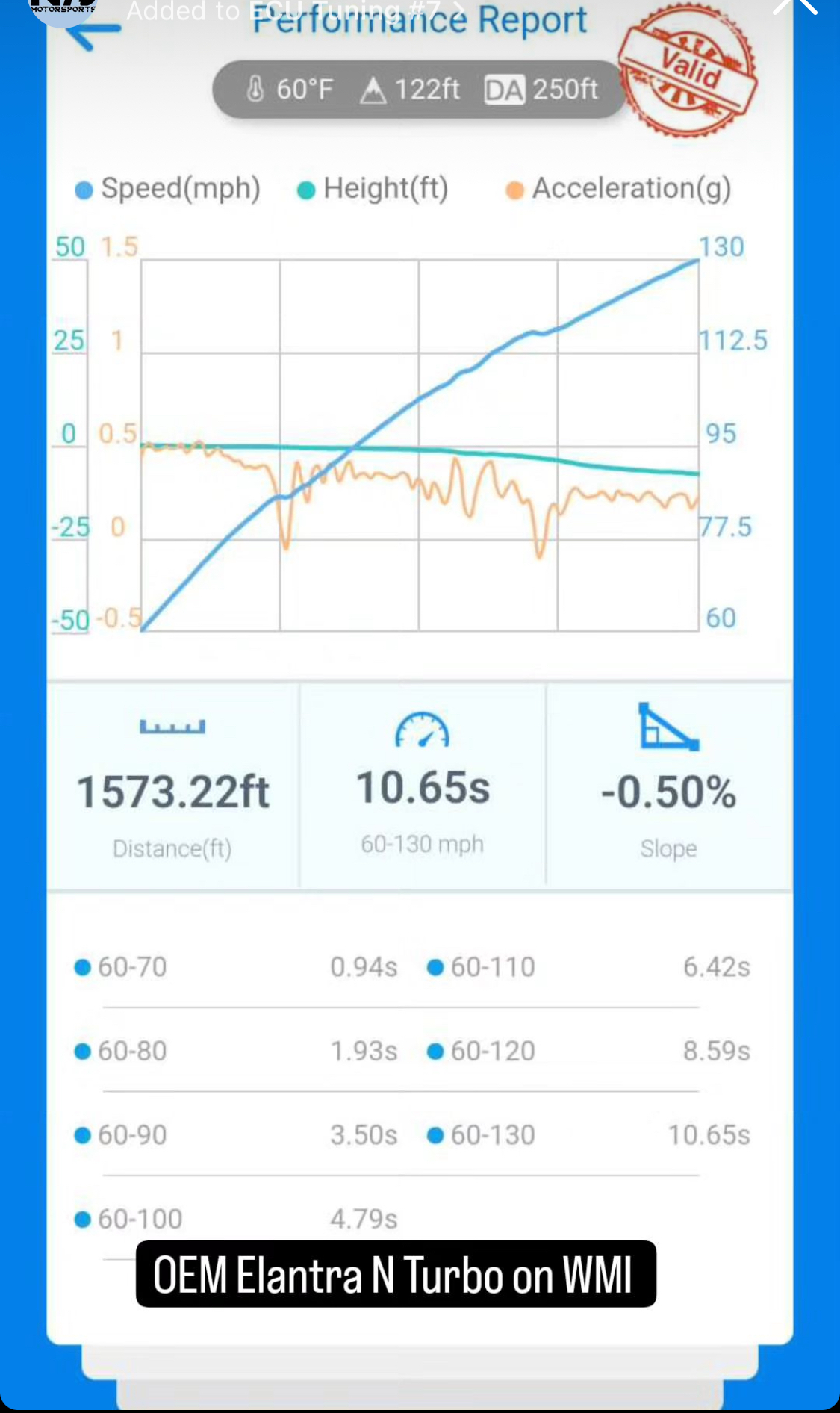The width and height of the screenshot is (840, 1413).
Task: Open the Motorsports profile avatar
Action: click(63, 9)
